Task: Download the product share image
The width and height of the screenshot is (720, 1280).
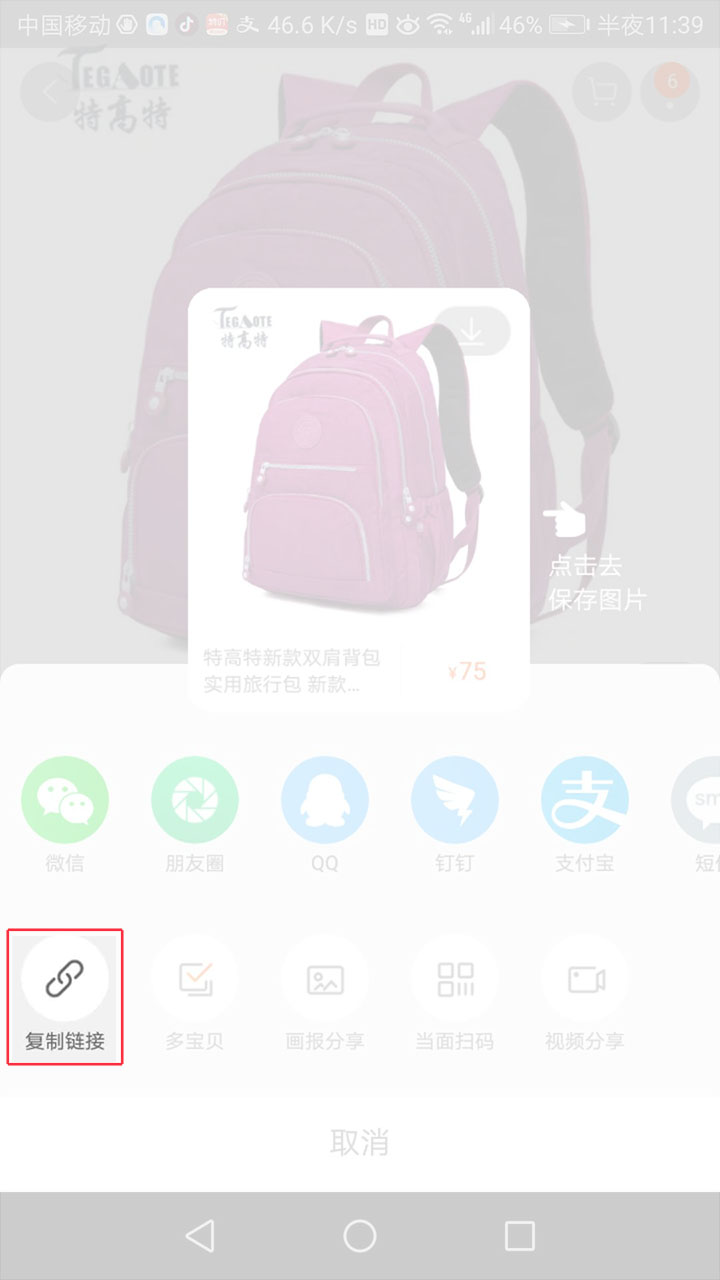Action: (471, 331)
